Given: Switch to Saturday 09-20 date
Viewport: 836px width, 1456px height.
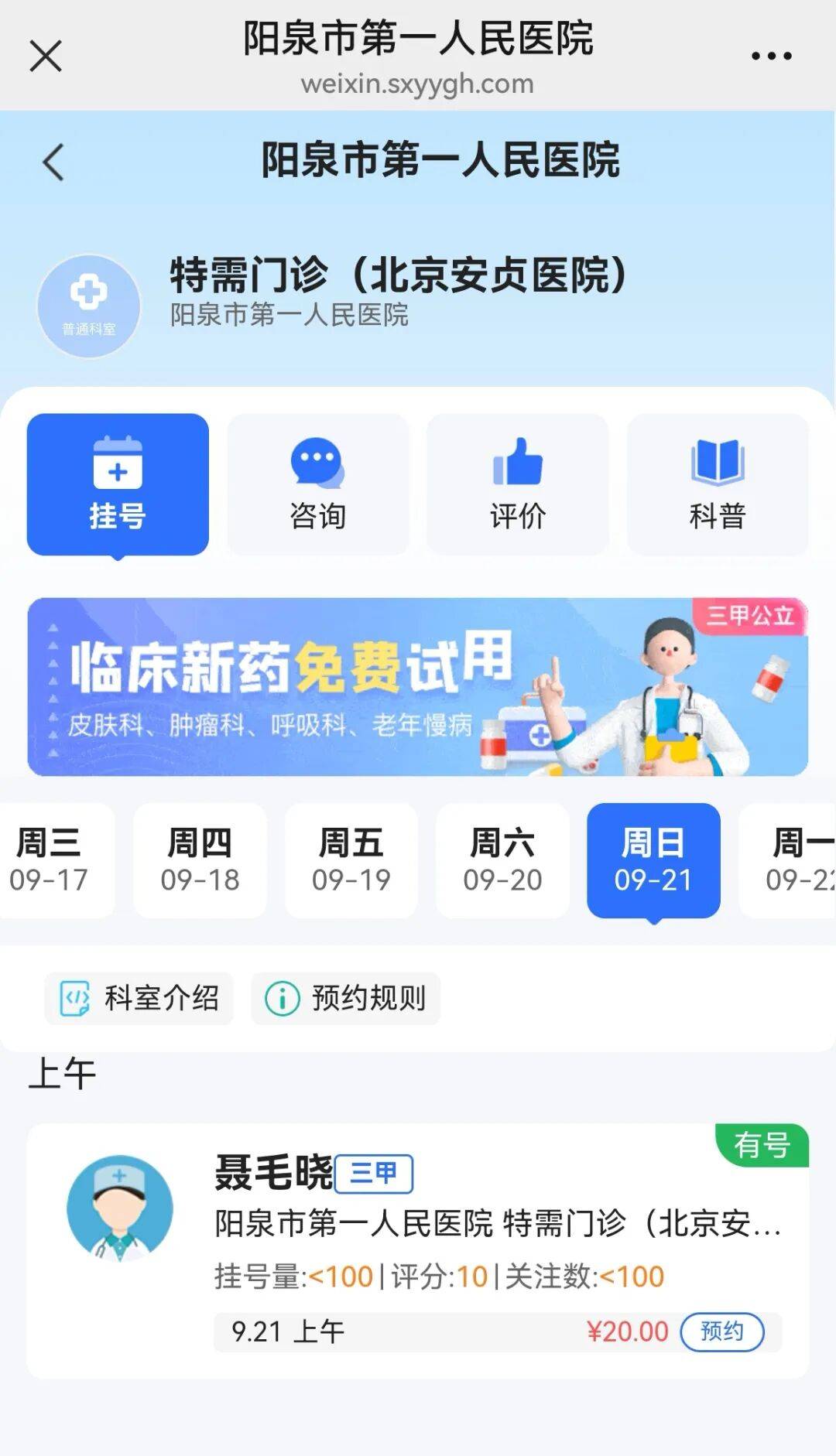Looking at the screenshot, I should 502,860.
